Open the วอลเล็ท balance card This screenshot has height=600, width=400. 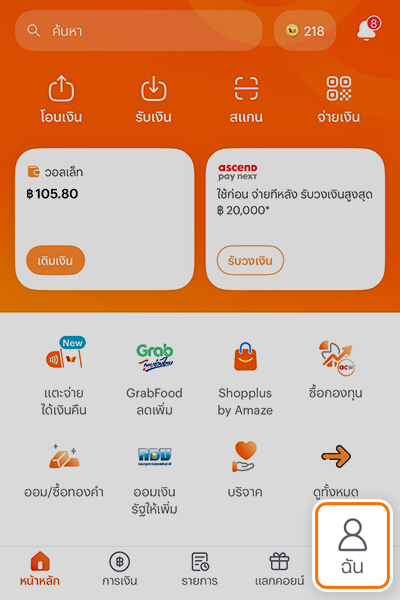tap(104, 219)
